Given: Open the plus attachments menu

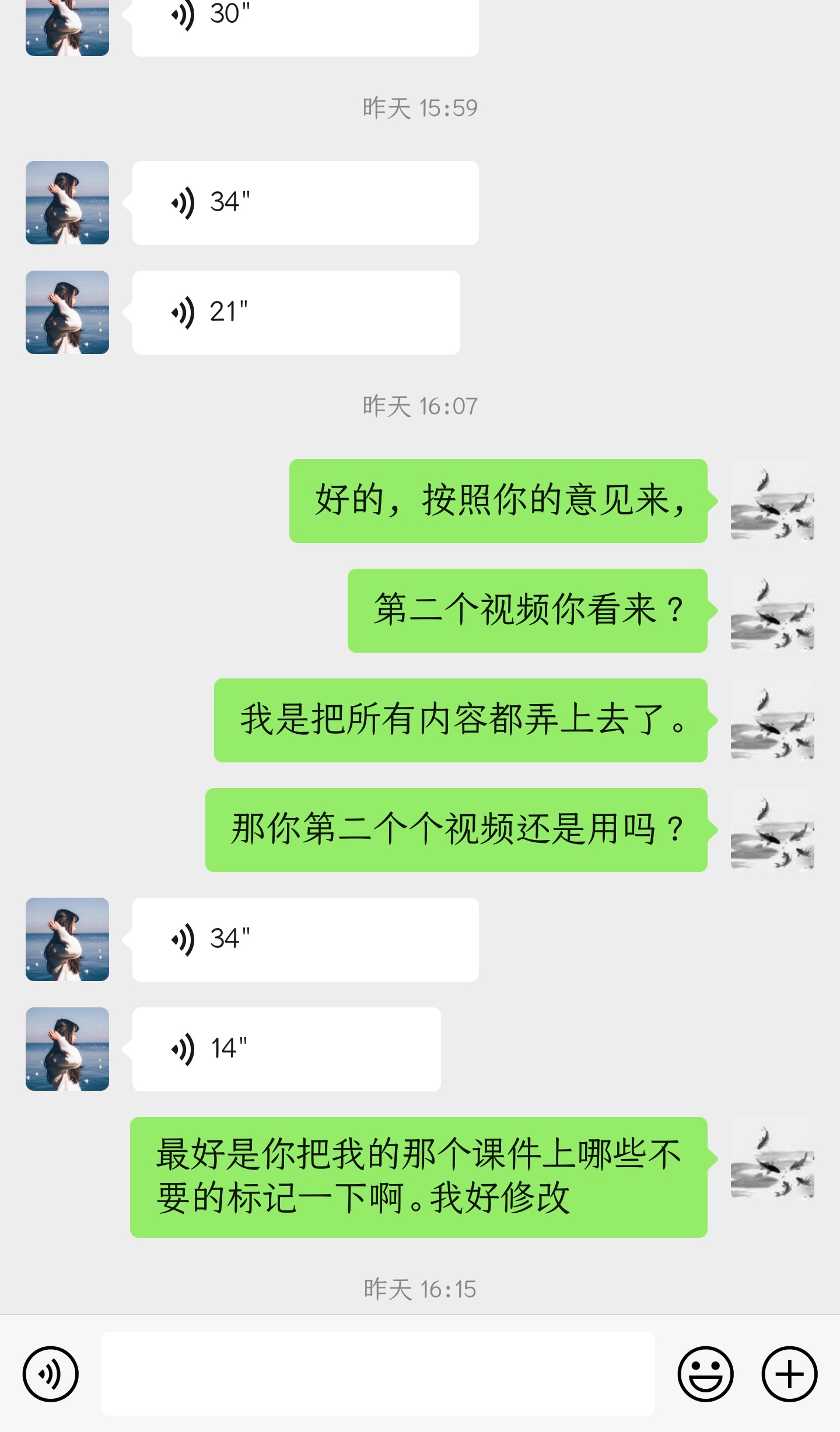Looking at the screenshot, I should (789, 1374).
